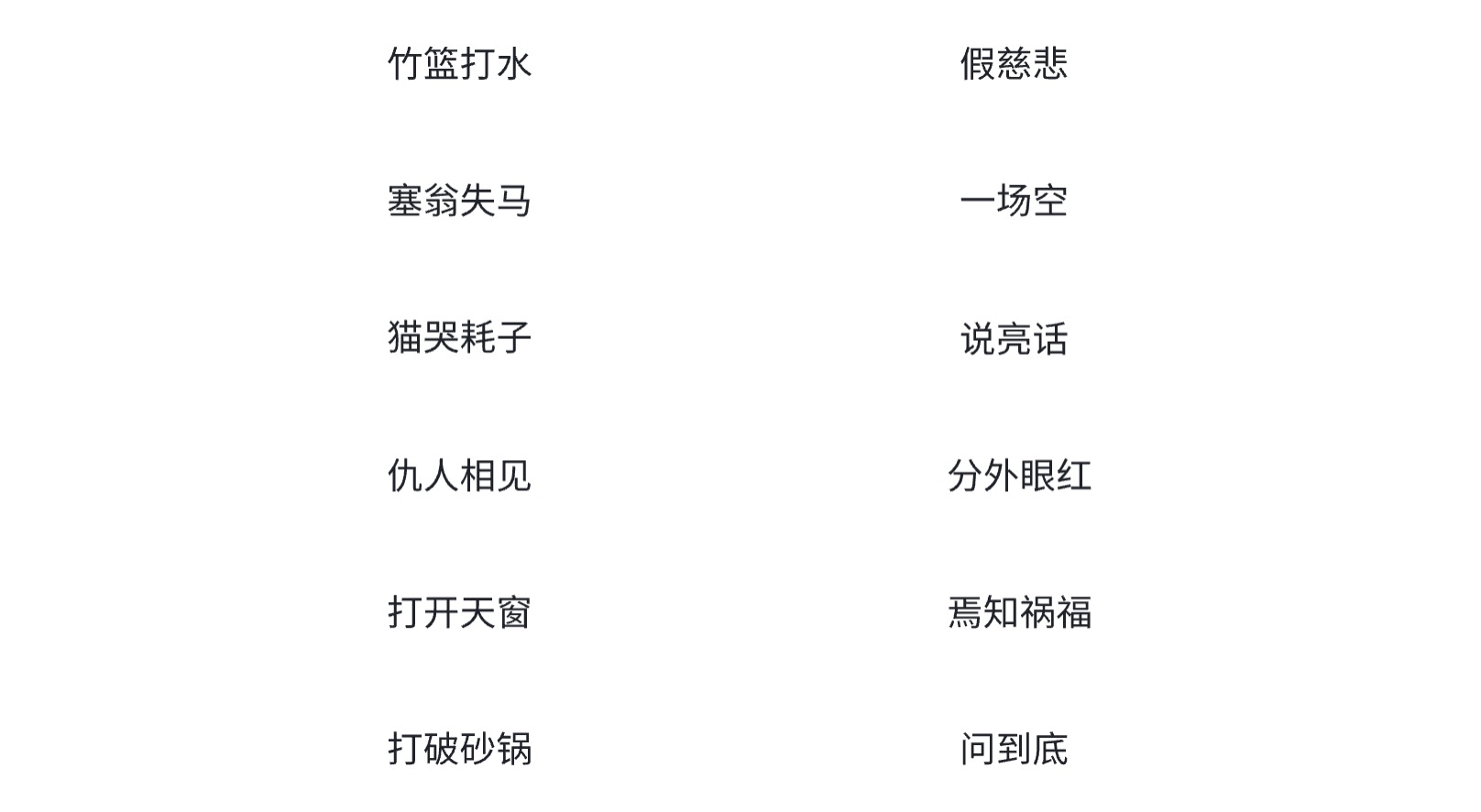Select the phrase 猫哭耗子
This screenshot has width=1481, height=812.
tap(459, 338)
